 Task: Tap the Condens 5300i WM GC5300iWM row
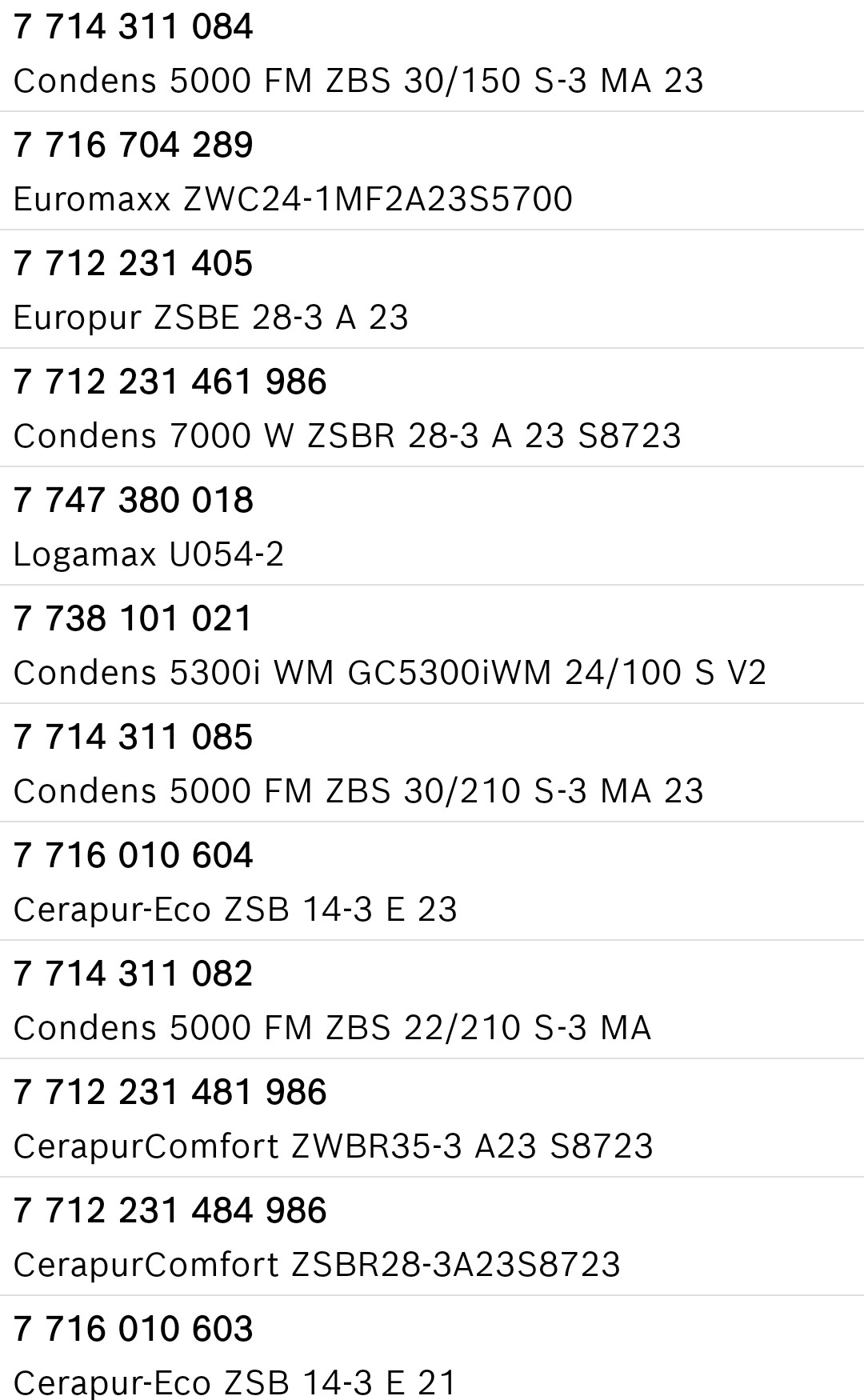(390, 646)
